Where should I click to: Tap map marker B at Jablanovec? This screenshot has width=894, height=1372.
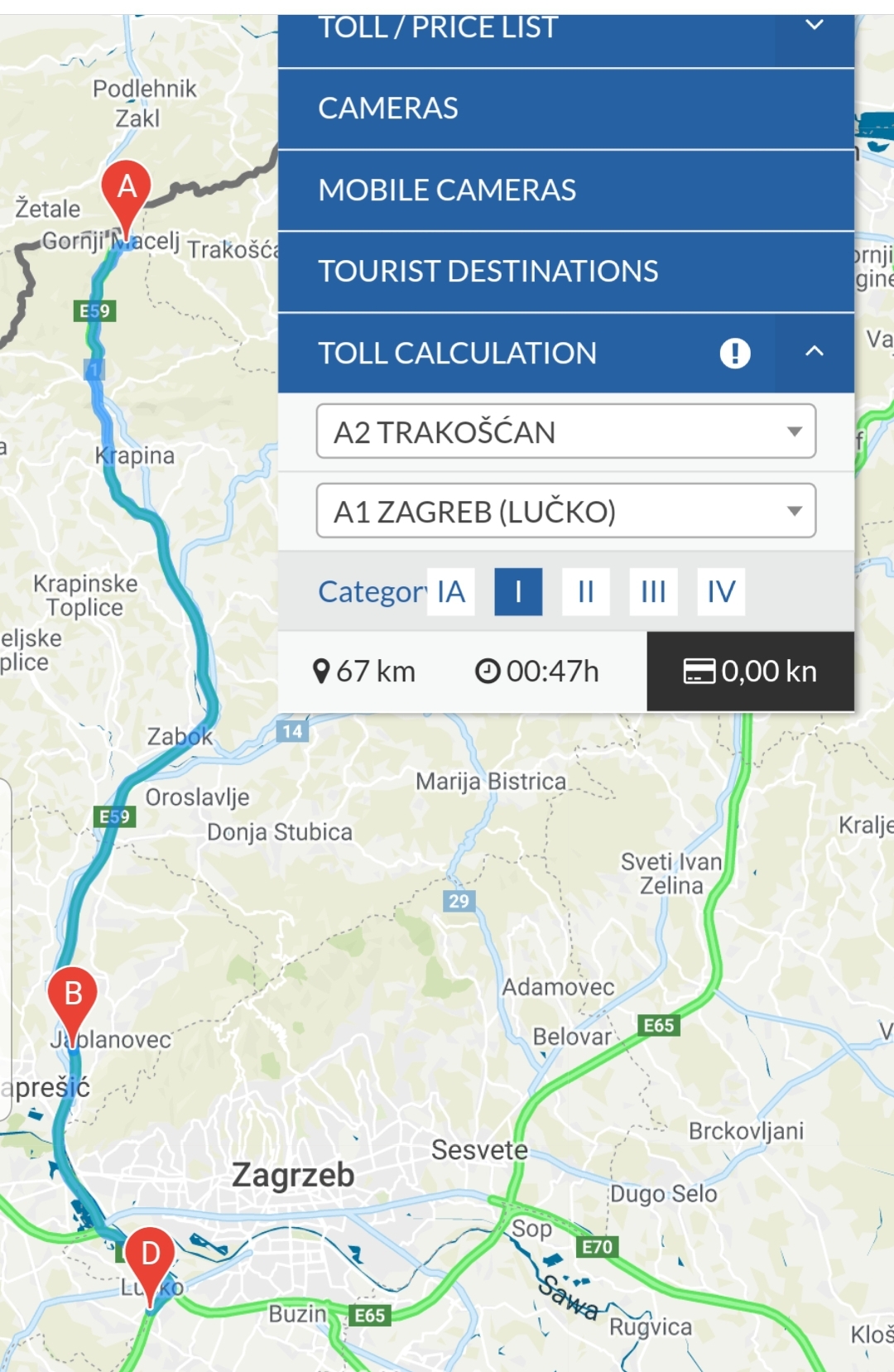[x=73, y=996]
